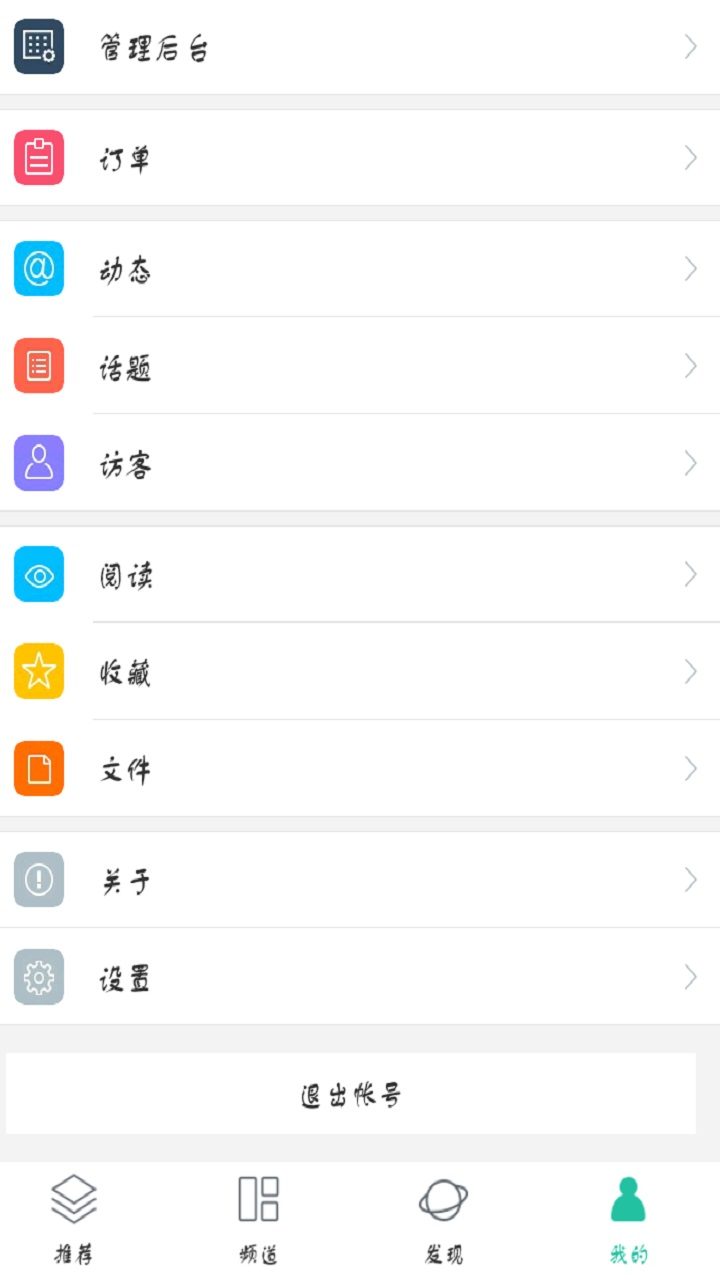
Task: Open 设置 settings
Action: [x=360, y=977]
